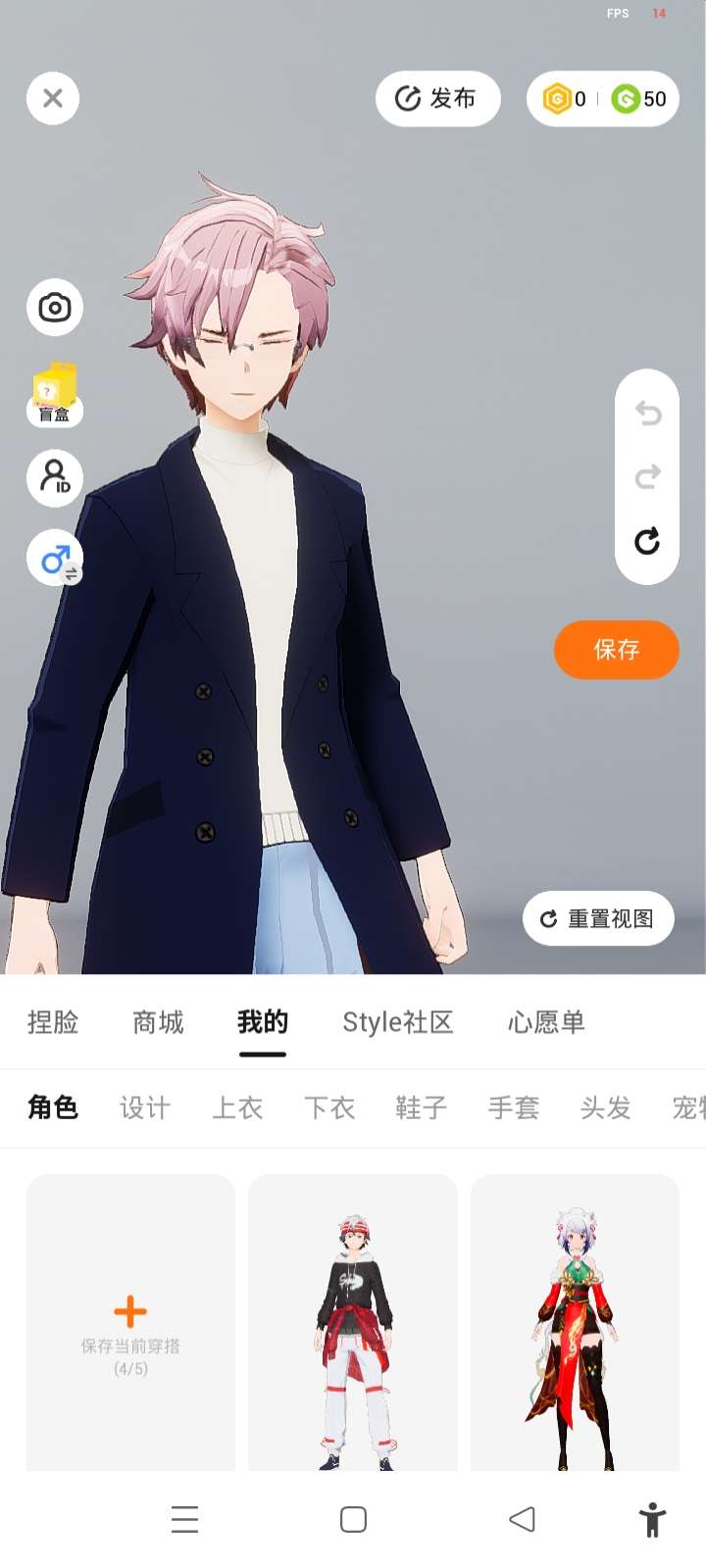Open the 商城 shop tab
The height and width of the screenshot is (1568, 706).
coord(158,1022)
